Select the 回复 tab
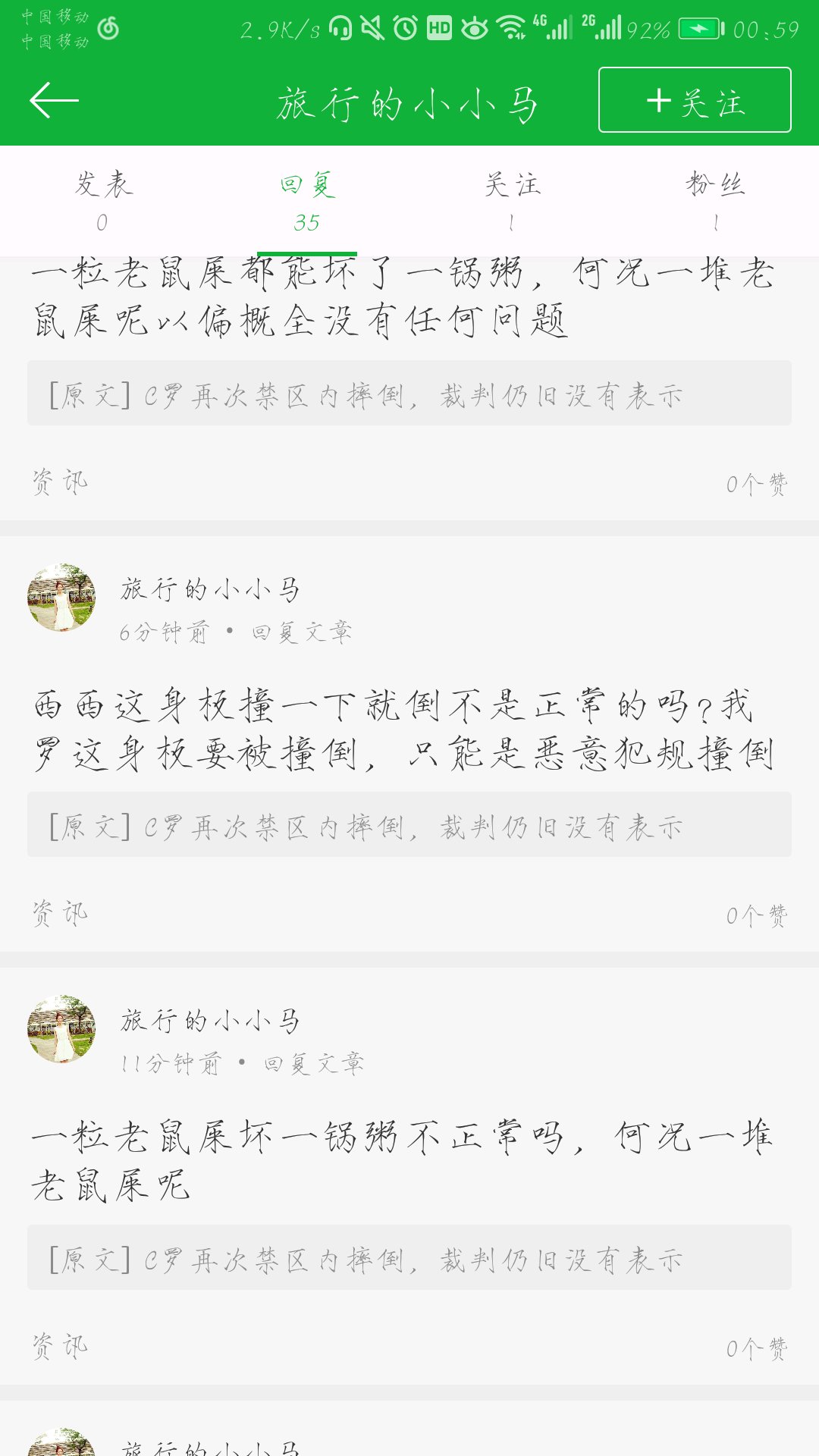819x1456 pixels. click(307, 201)
